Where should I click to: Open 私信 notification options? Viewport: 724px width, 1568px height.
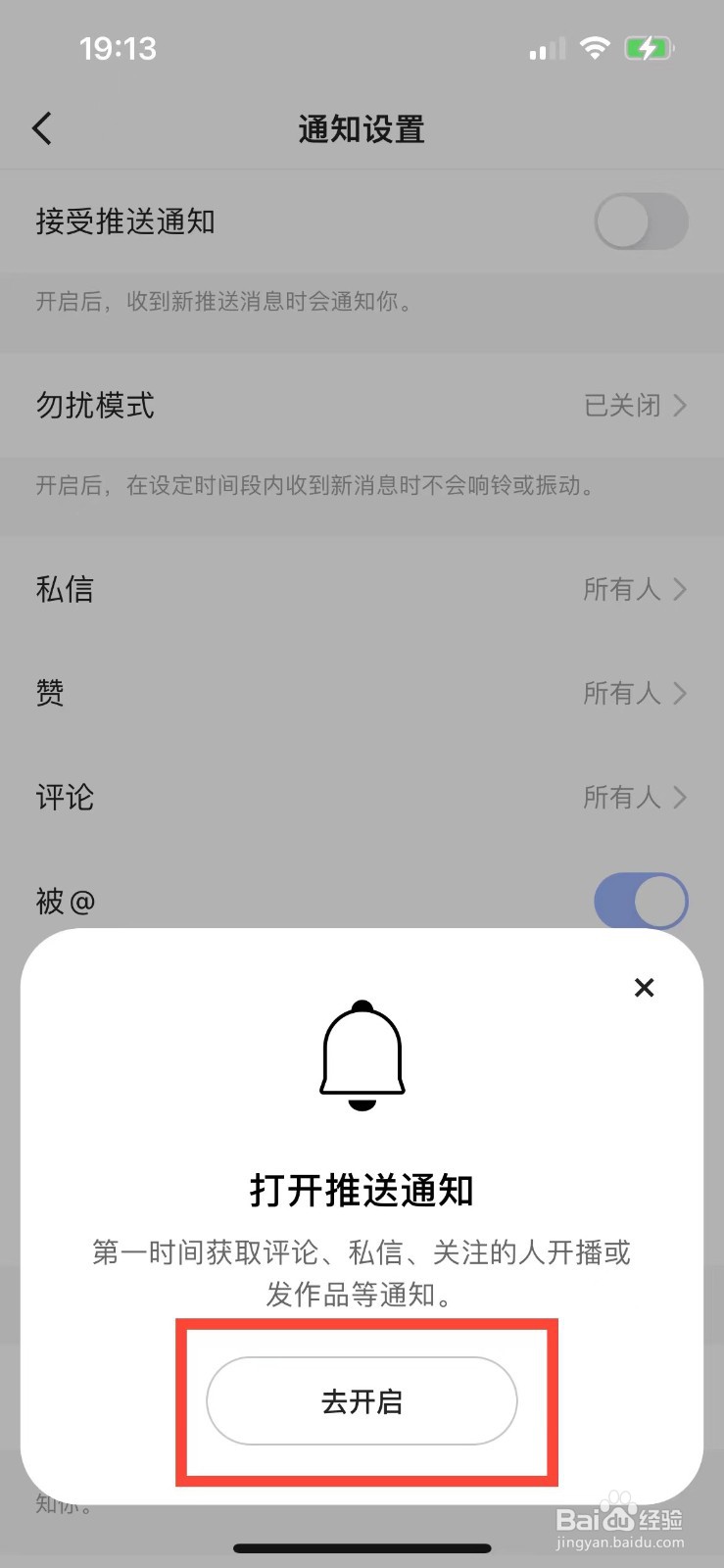[362, 589]
